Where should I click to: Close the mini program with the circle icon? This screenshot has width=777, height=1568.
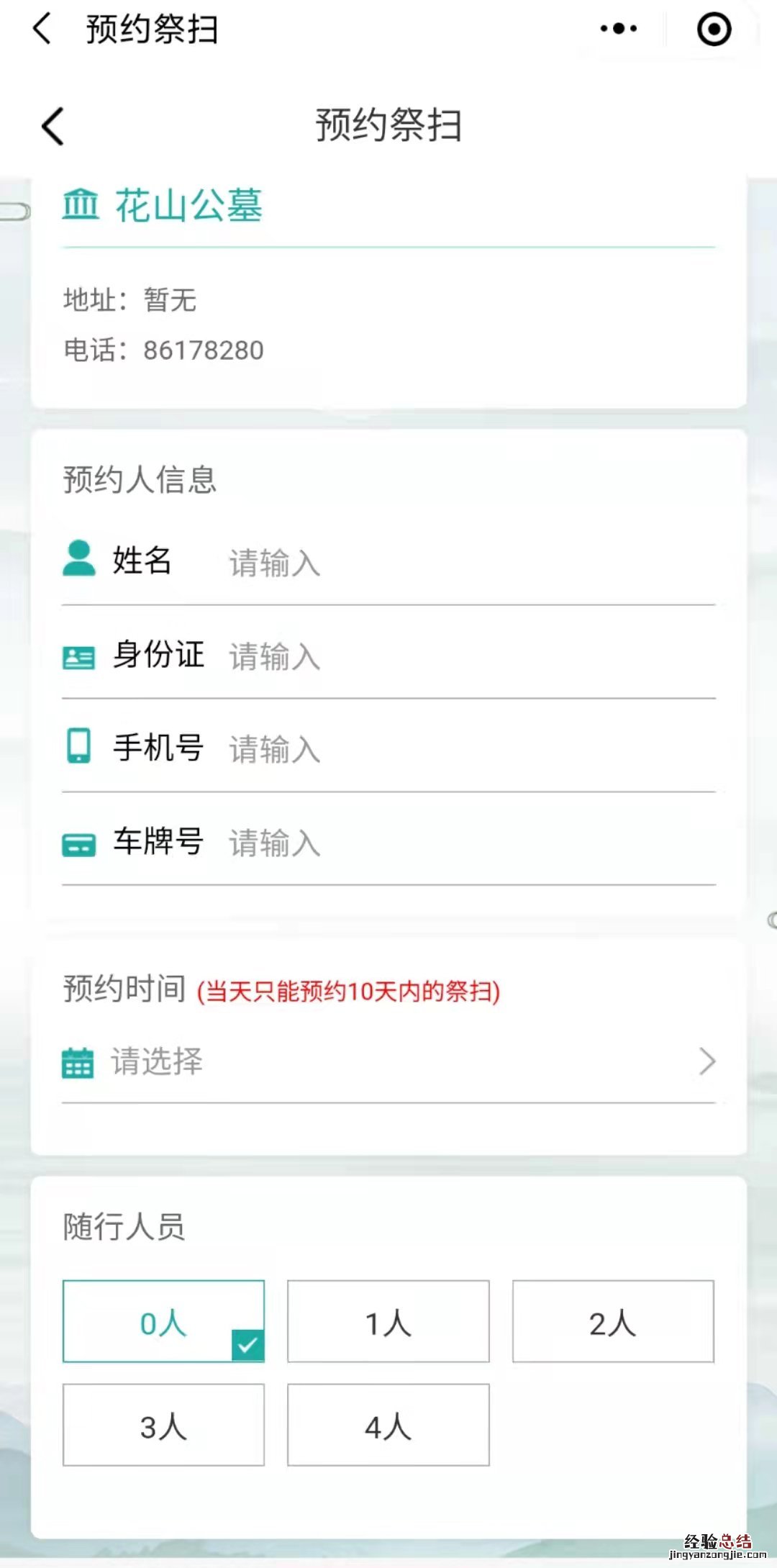[714, 30]
